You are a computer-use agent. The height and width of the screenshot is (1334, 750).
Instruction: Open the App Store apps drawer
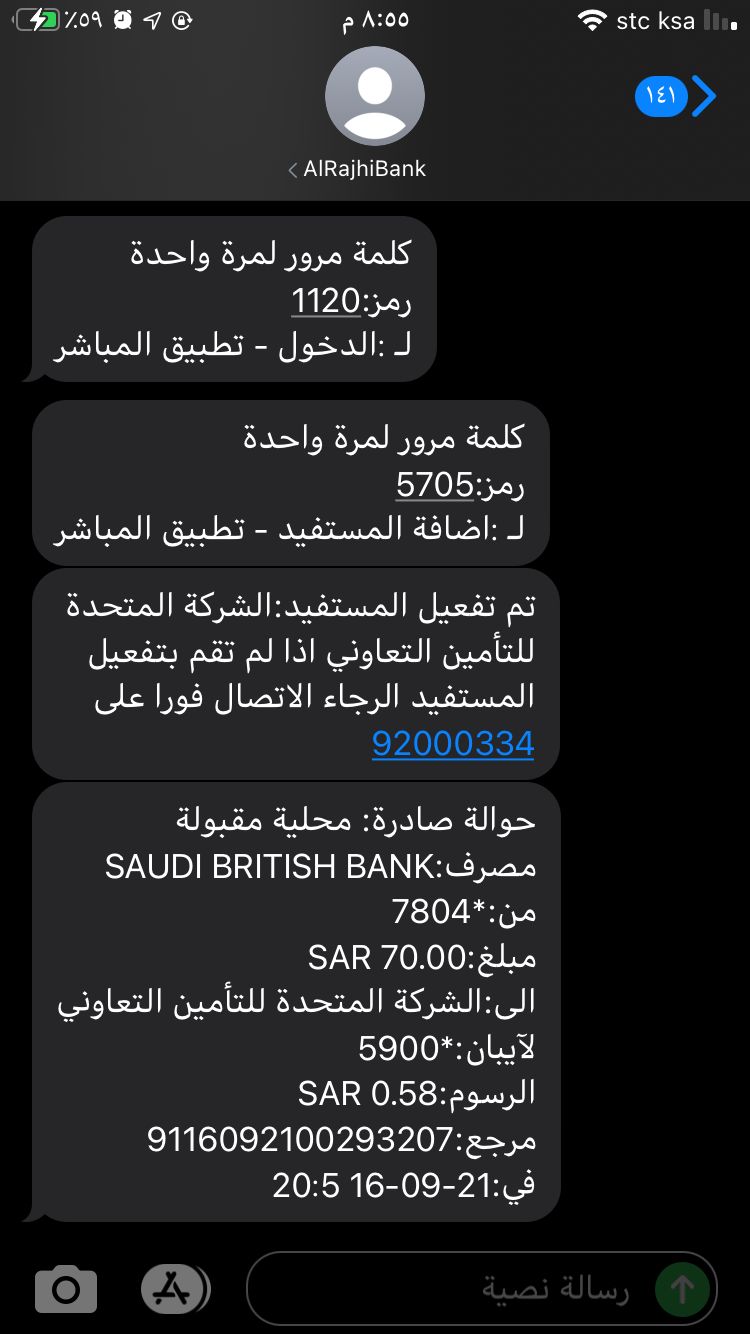tap(173, 1289)
